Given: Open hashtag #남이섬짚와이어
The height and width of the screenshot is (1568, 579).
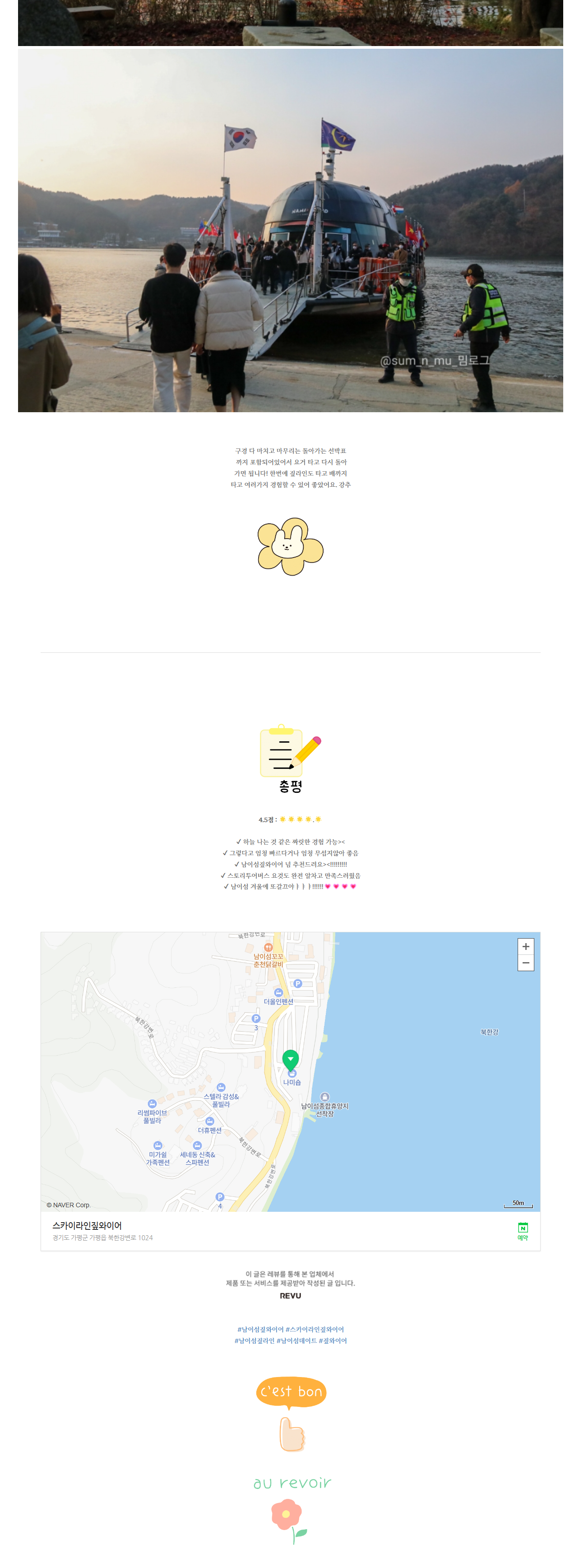Looking at the screenshot, I should (x=260, y=1329).
